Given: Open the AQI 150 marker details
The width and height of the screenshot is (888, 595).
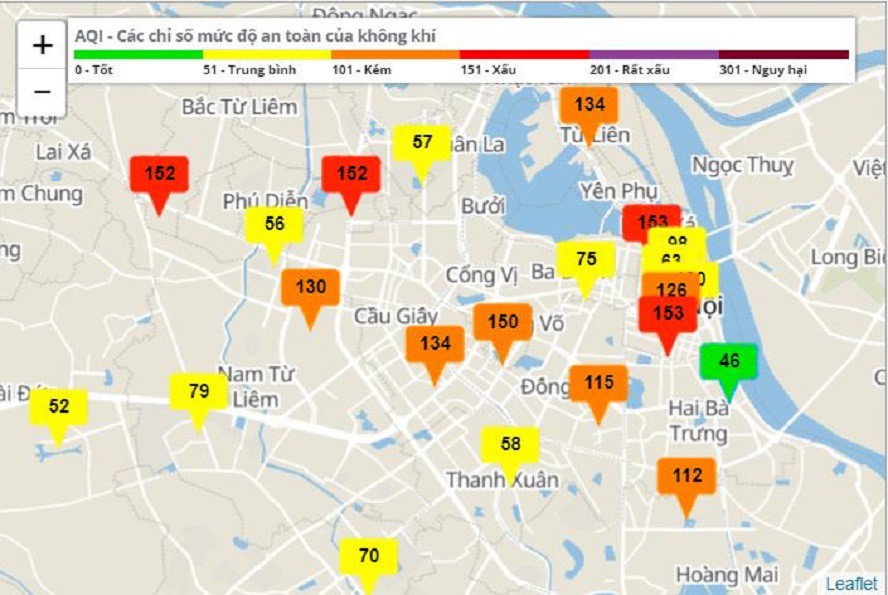Looking at the screenshot, I should 502,322.
